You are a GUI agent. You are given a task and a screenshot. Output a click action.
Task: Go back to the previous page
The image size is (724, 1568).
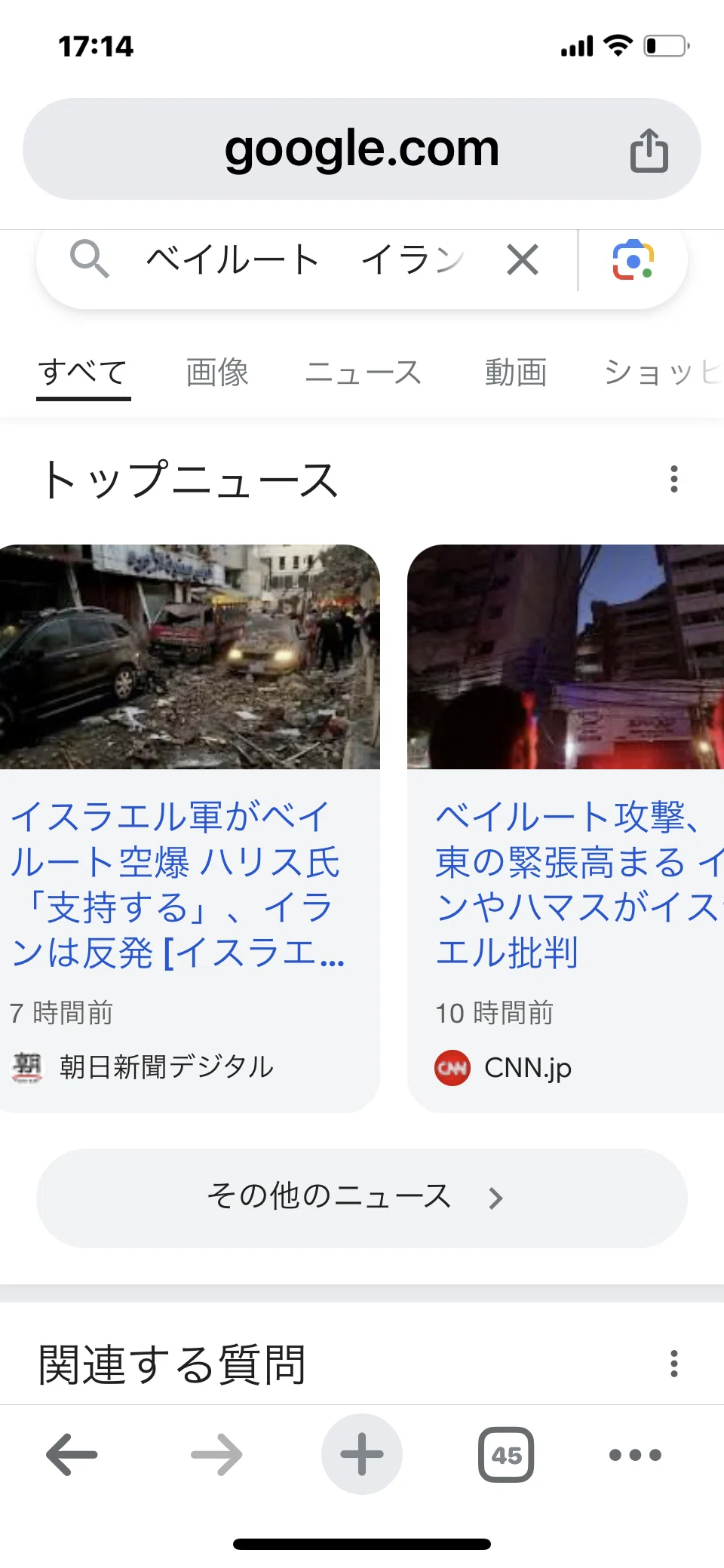click(x=72, y=1454)
